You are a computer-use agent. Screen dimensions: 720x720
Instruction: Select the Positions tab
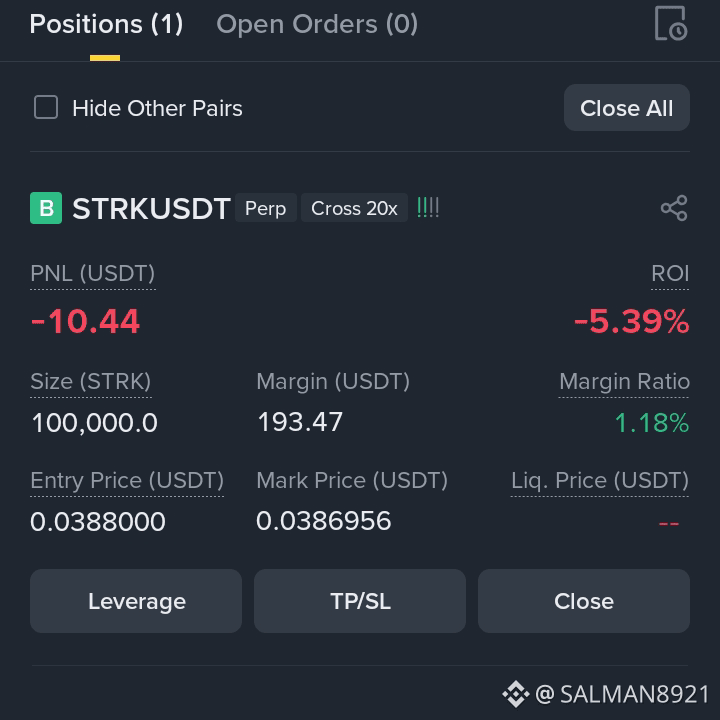pyautogui.click(x=106, y=24)
